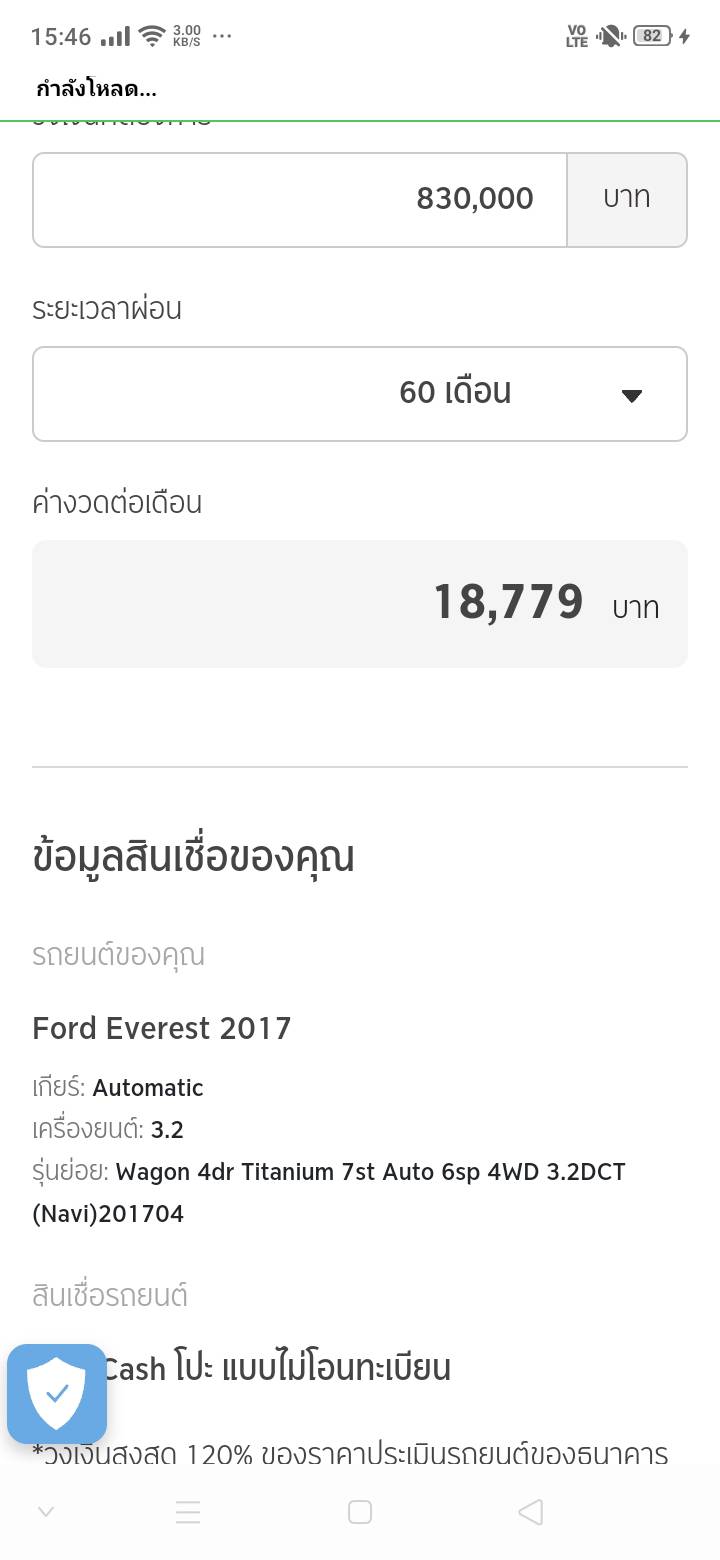Go back with the system back button
The height and width of the screenshot is (1560, 720).
click(x=531, y=1512)
